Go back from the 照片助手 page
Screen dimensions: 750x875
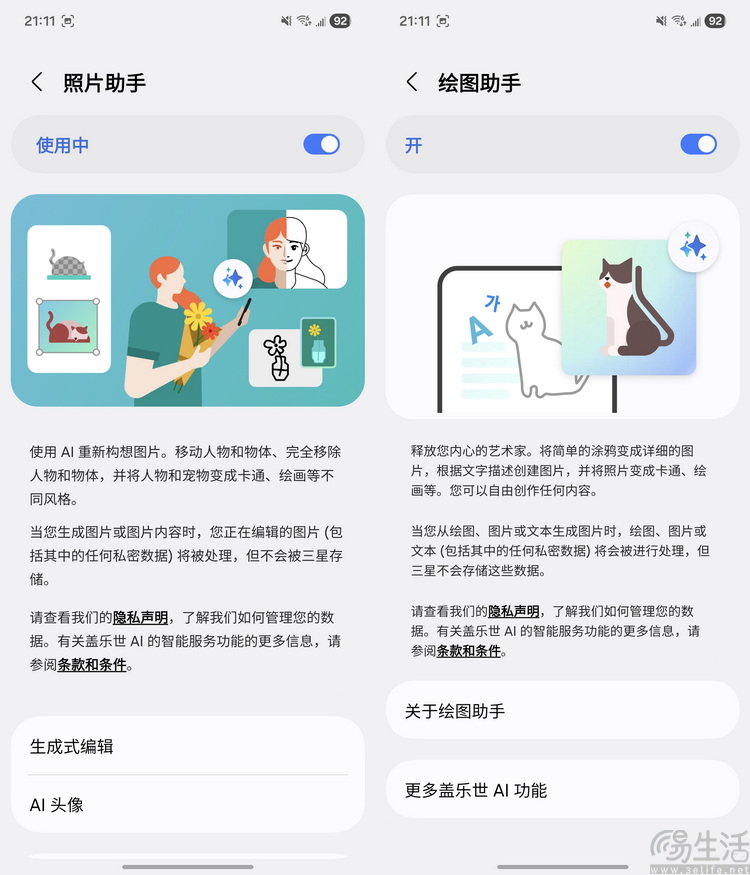pyautogui.click(x=37, y=82)
